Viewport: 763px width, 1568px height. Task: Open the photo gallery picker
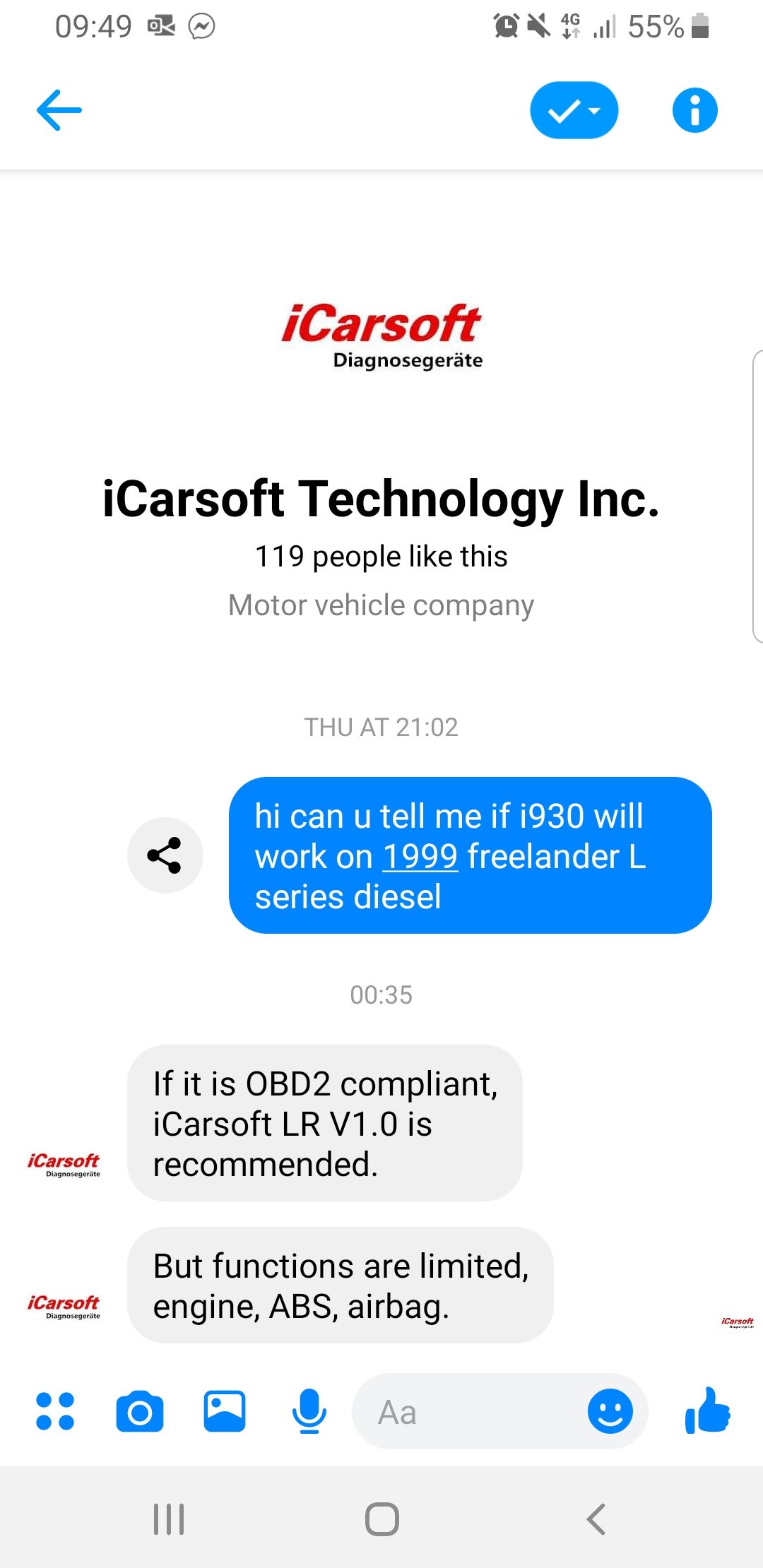(x=225, y=1411)
